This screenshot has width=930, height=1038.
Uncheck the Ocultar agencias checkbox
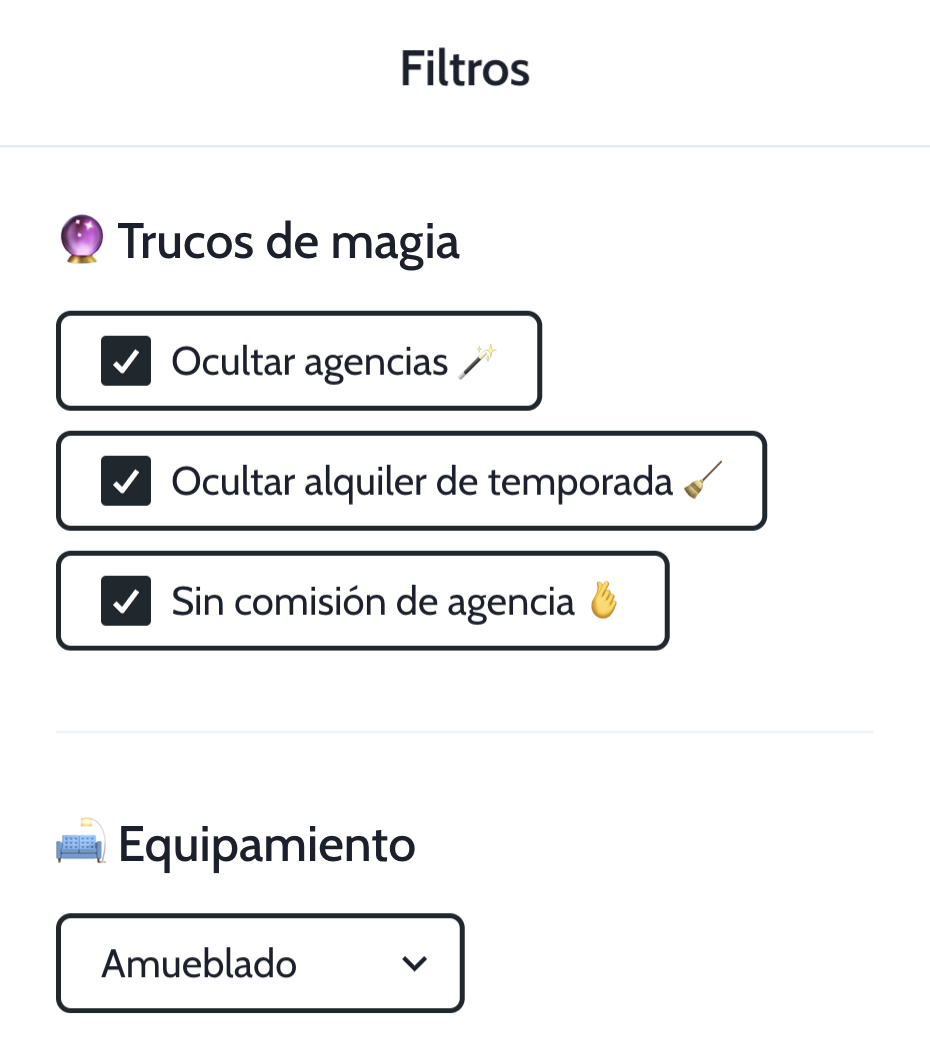[x=126, y=361]
